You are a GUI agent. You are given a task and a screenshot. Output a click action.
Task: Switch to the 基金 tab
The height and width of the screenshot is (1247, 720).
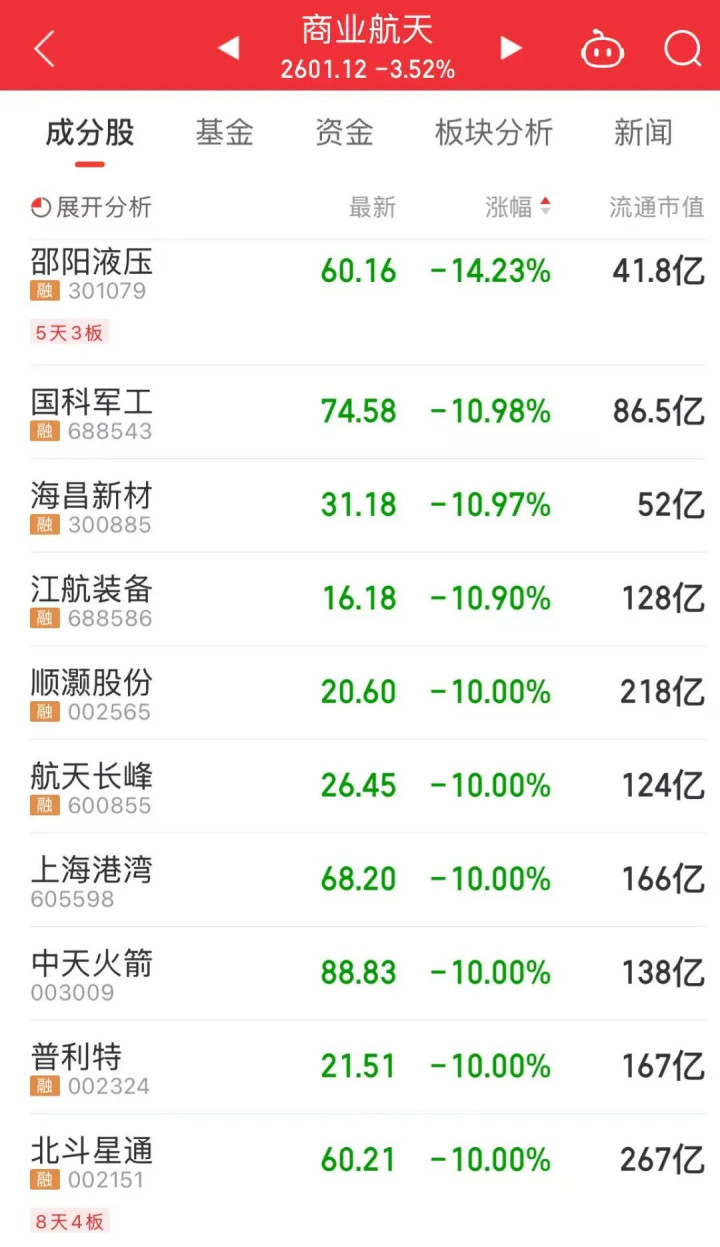tap(224, 132)
